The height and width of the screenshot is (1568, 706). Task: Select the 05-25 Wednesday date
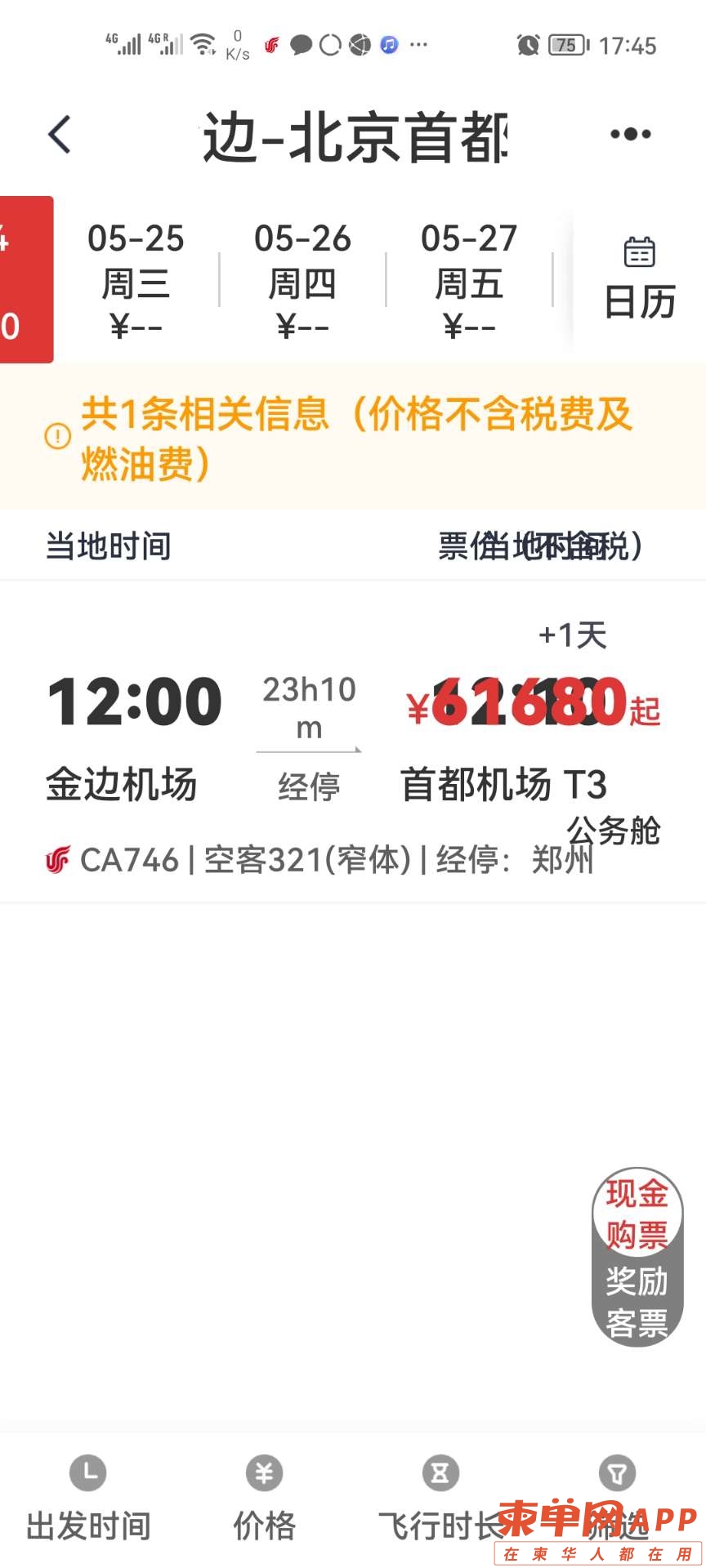(136, 280)
